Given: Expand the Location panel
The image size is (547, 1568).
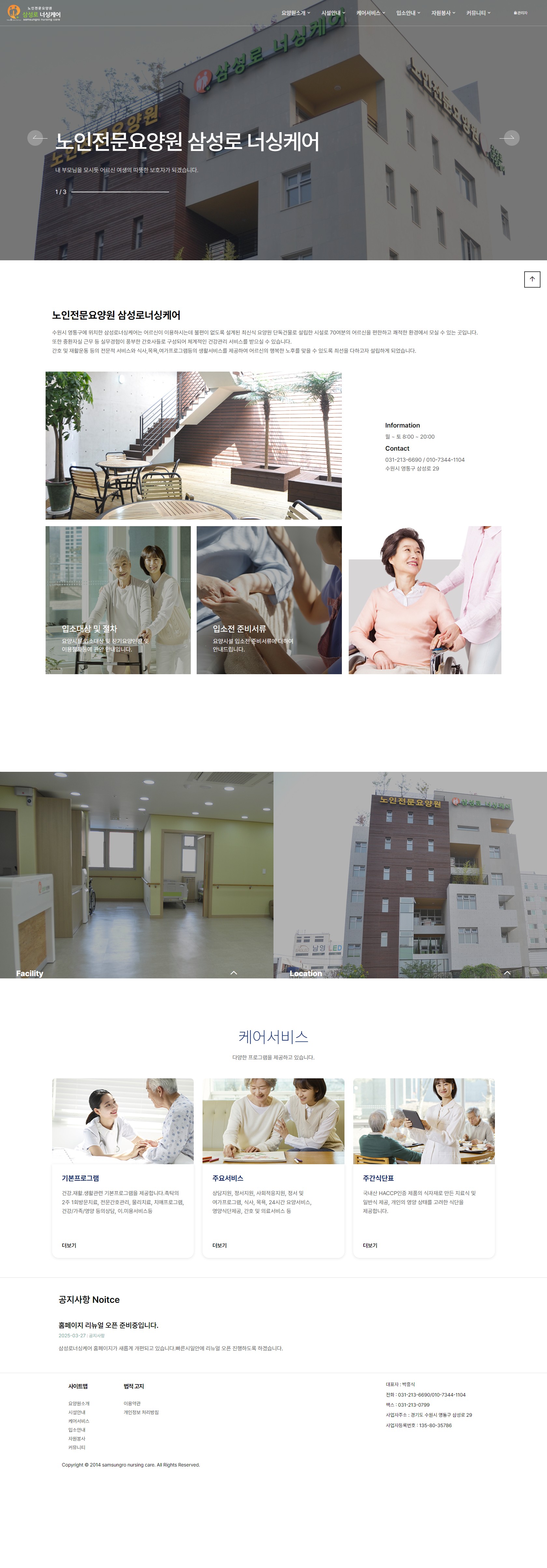Looking at the screenshot, I should [507, 973].
